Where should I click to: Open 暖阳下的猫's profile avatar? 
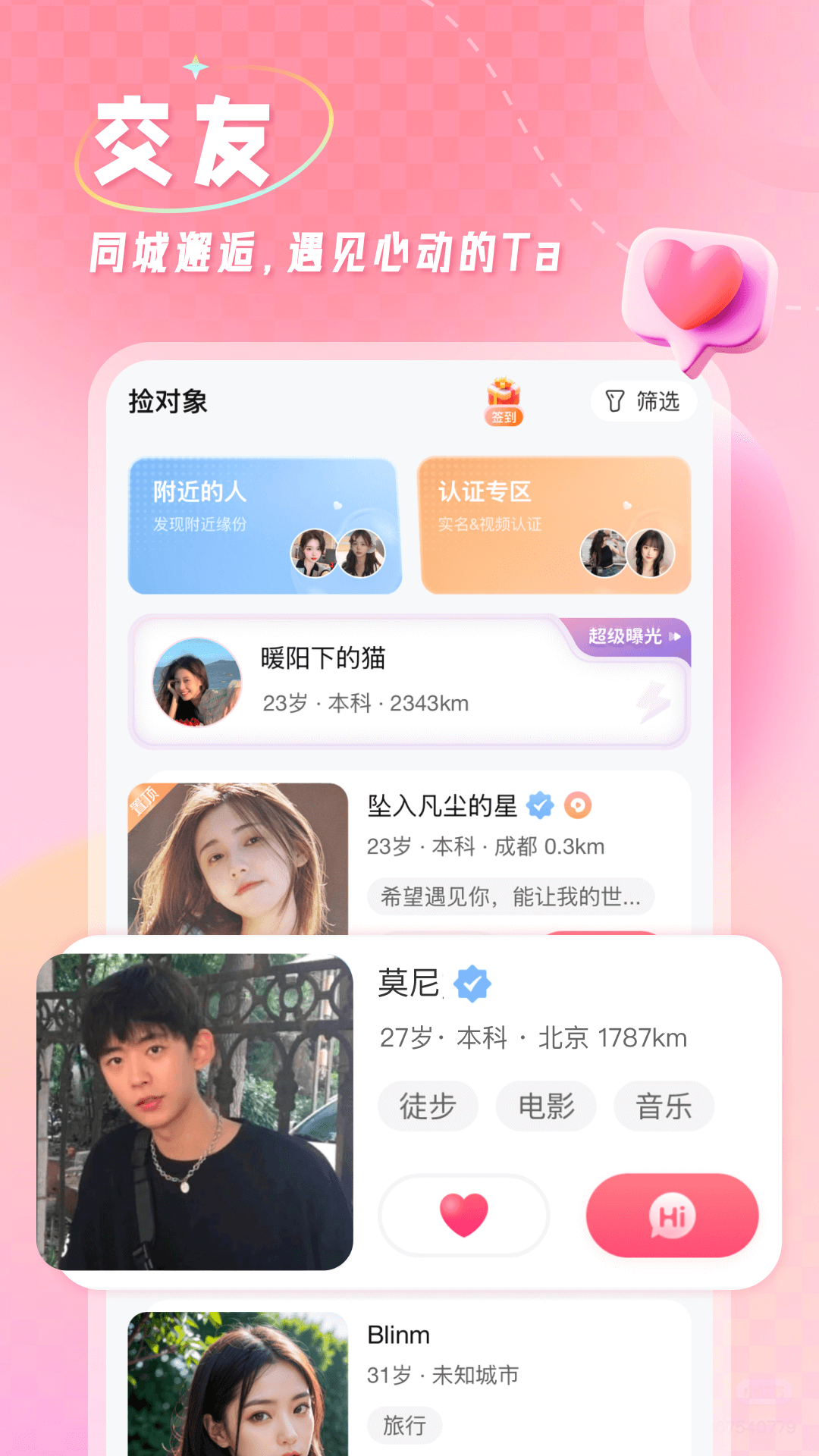pos(197,682)
